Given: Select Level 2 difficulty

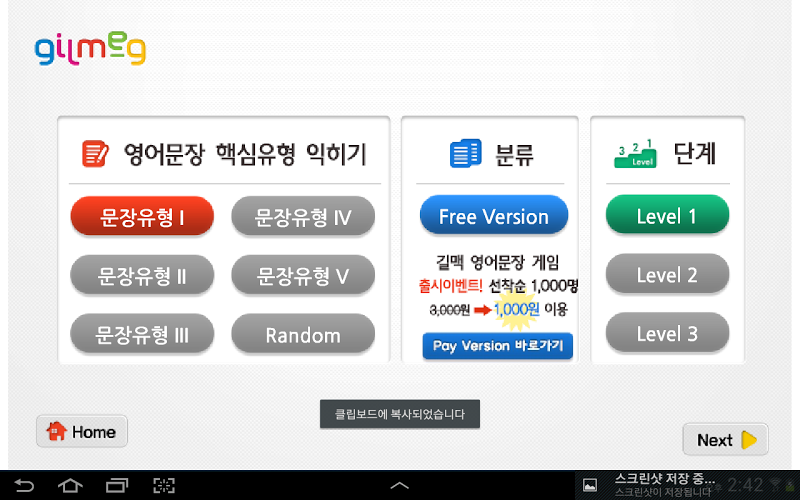Looking at the screenshot, I should point(667,275).
